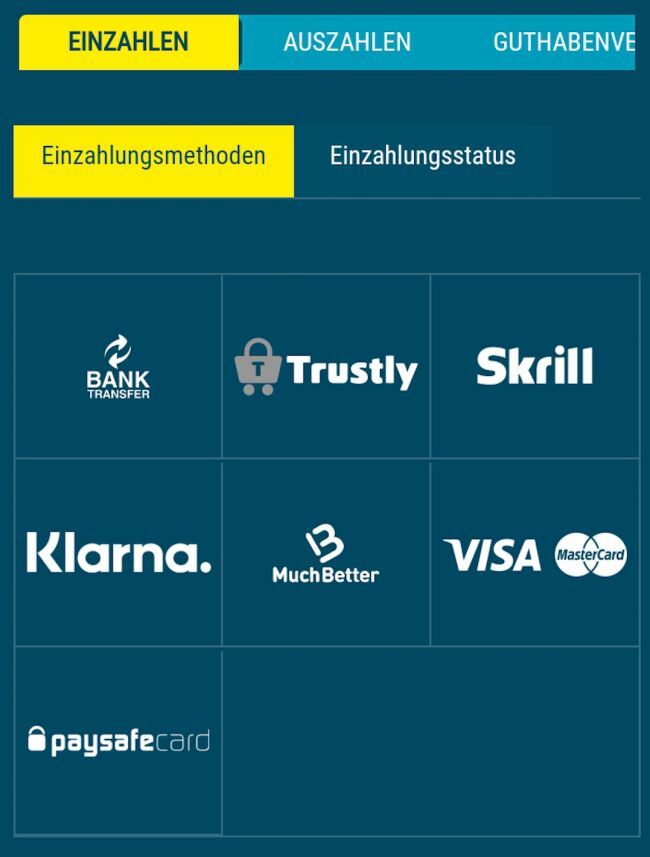
Task: Switch to the Auszahlen tab
Action: tap(347, 42)
